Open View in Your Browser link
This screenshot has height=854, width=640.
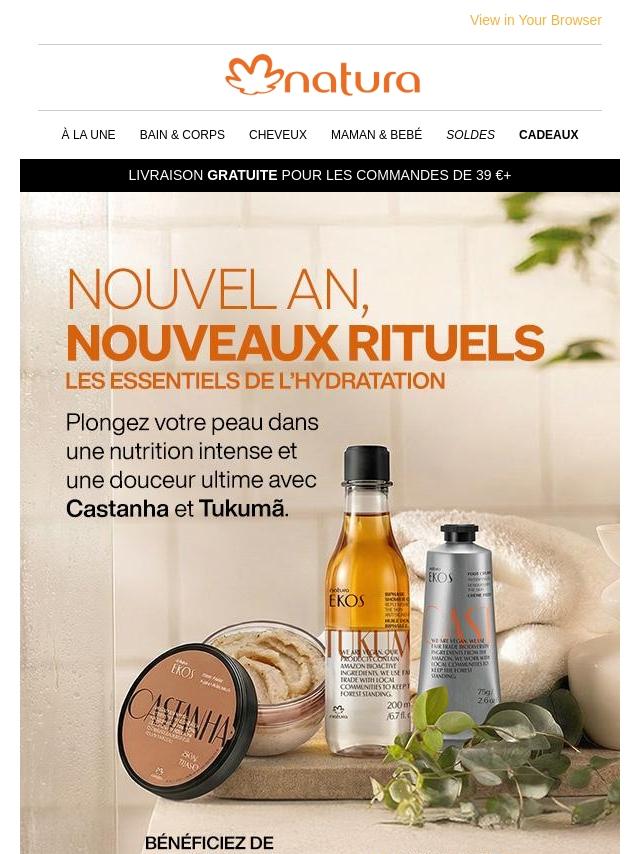click(535, 20)
